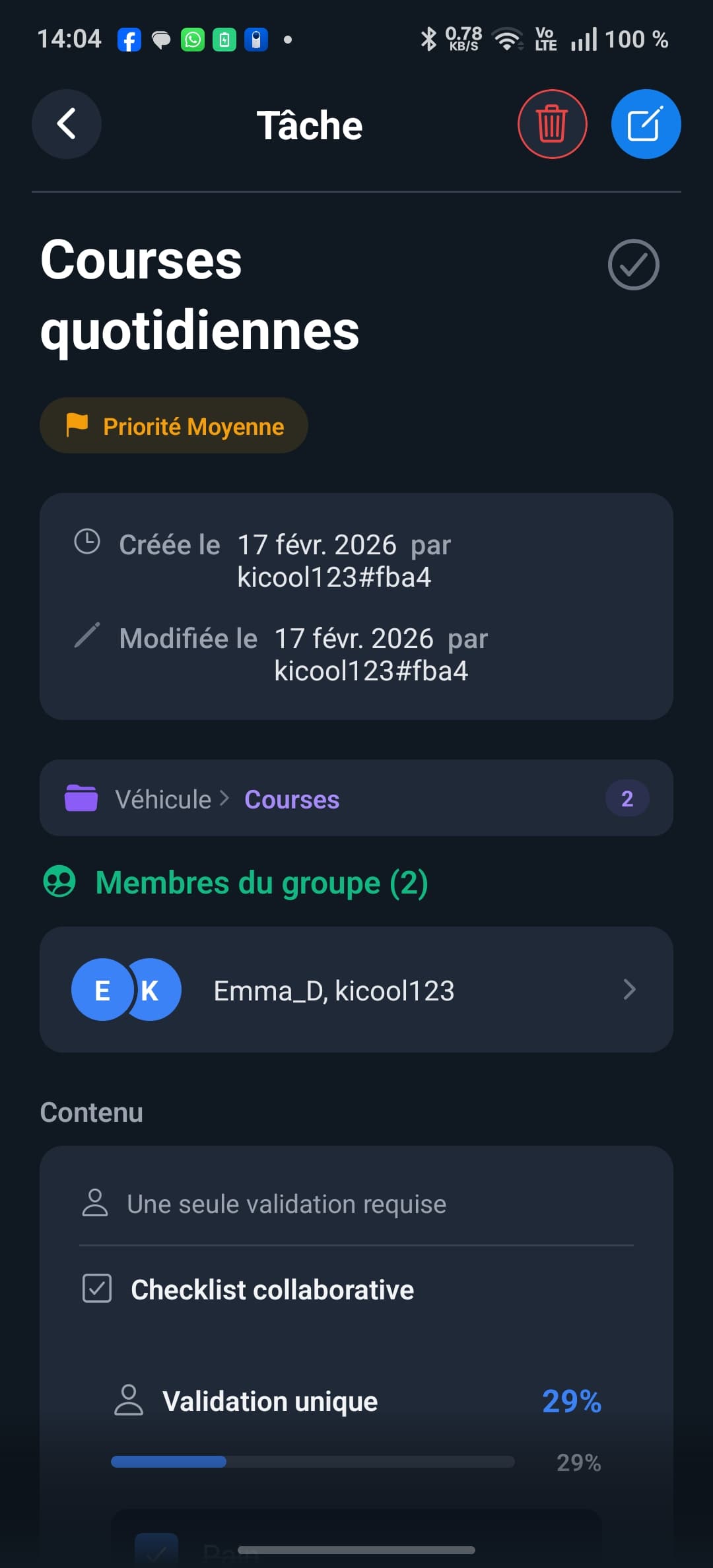Viewport: 713px width, 1568px height.
Task: Open the Courses breadcrumb link
Action: pos(291,799)
